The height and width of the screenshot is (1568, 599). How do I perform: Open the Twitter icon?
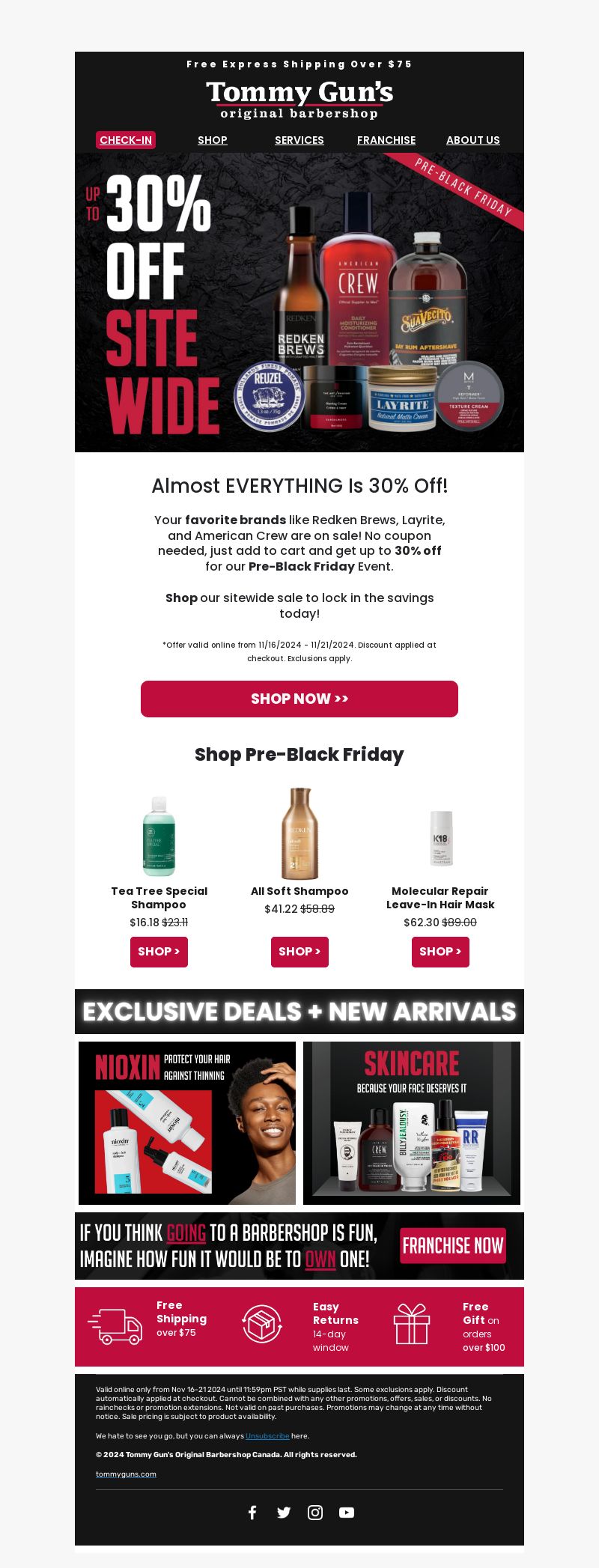coord(284,1513)
